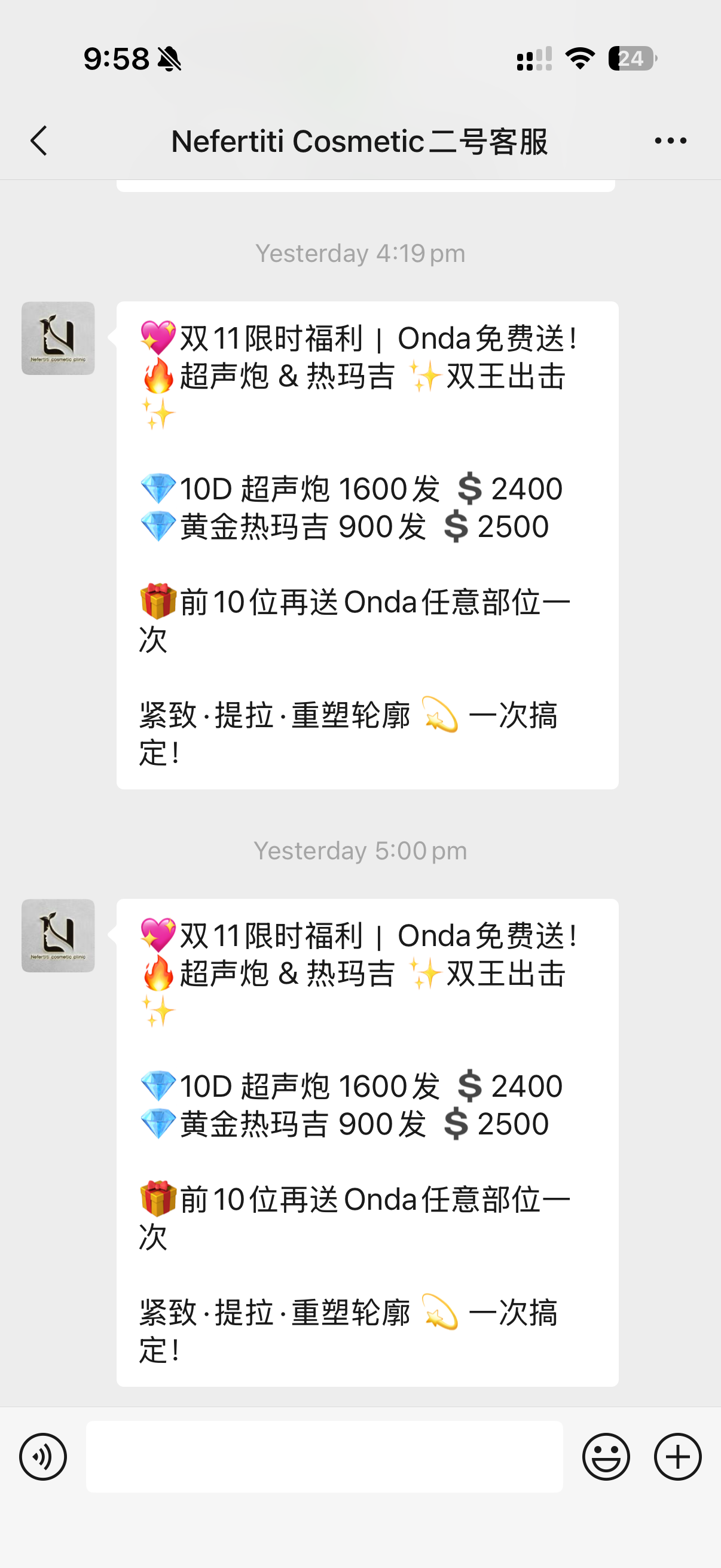The image size is (721, 1568).
Task: Tap the sender avatar on 4:19 pm message
Action: pos(59,338)
